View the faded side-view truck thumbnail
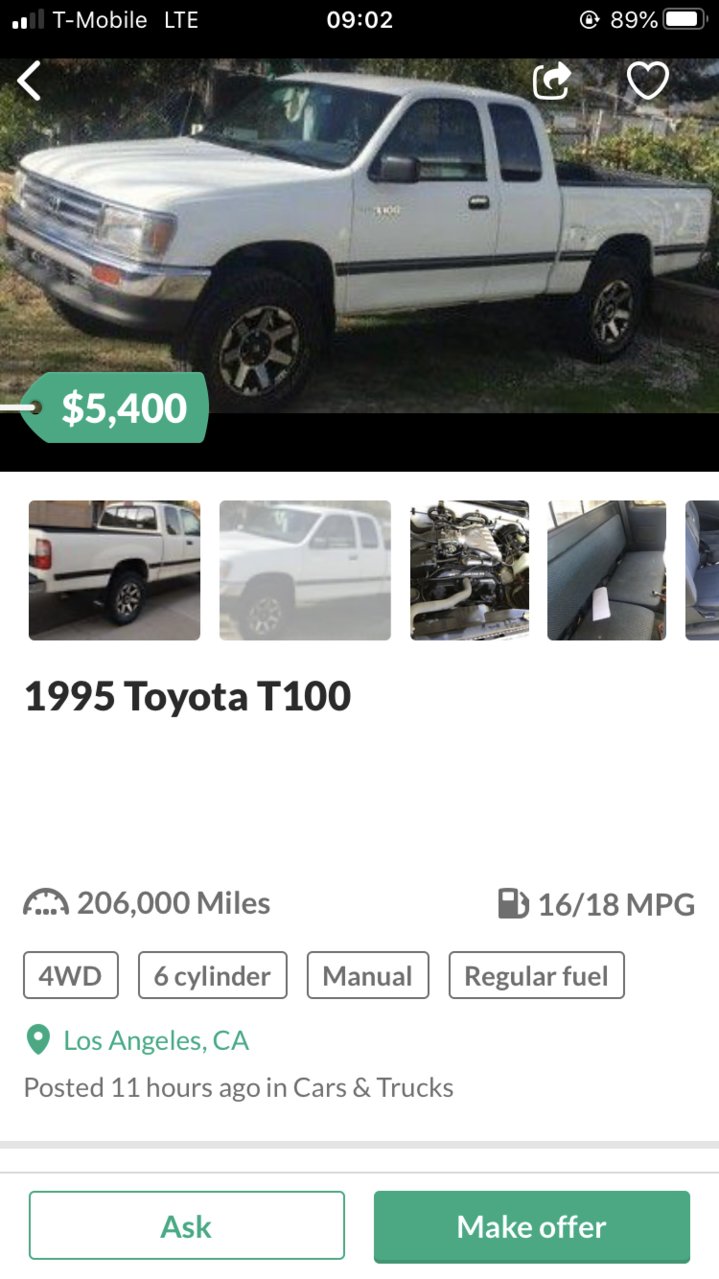Viewport: 719px width, 1279px height. pos(305,570)
